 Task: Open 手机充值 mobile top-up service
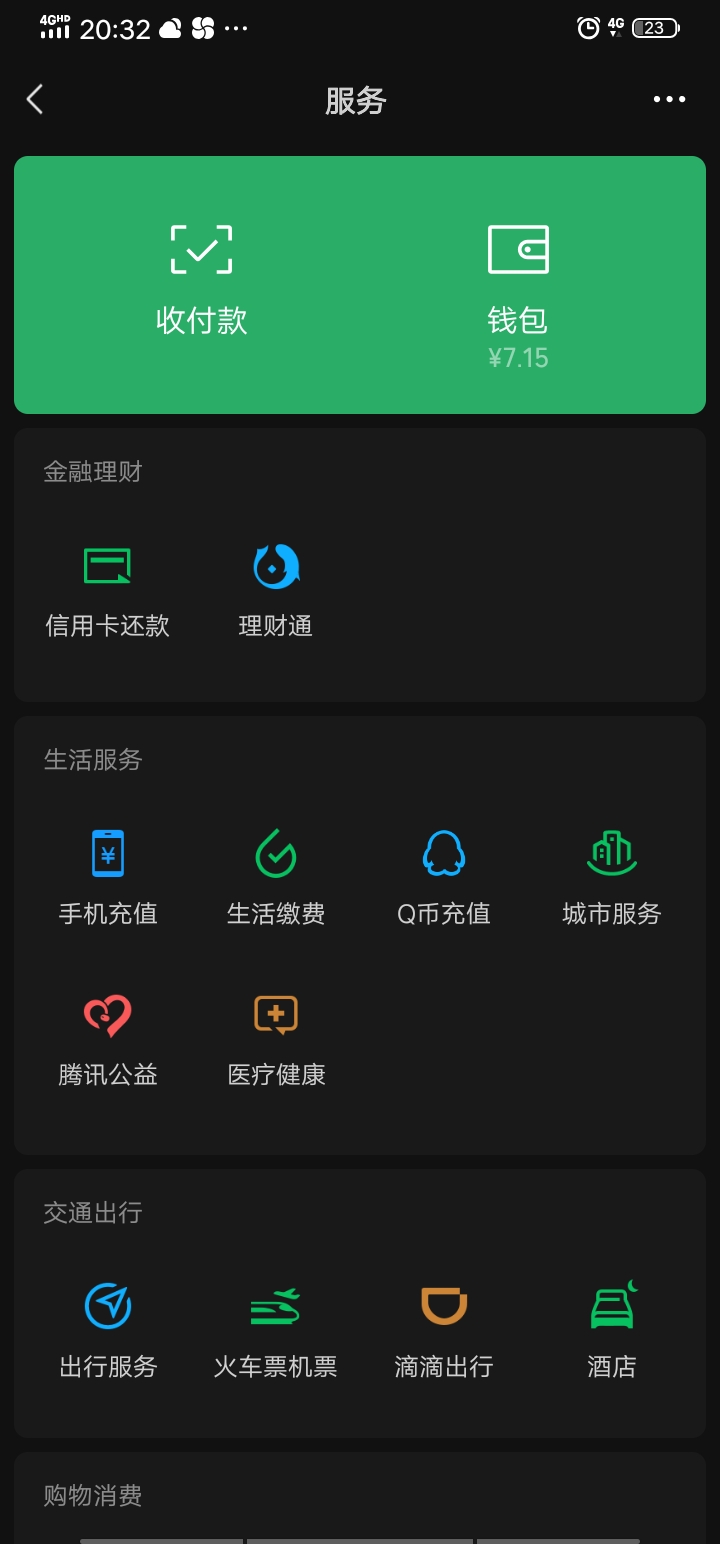point(107,875)
